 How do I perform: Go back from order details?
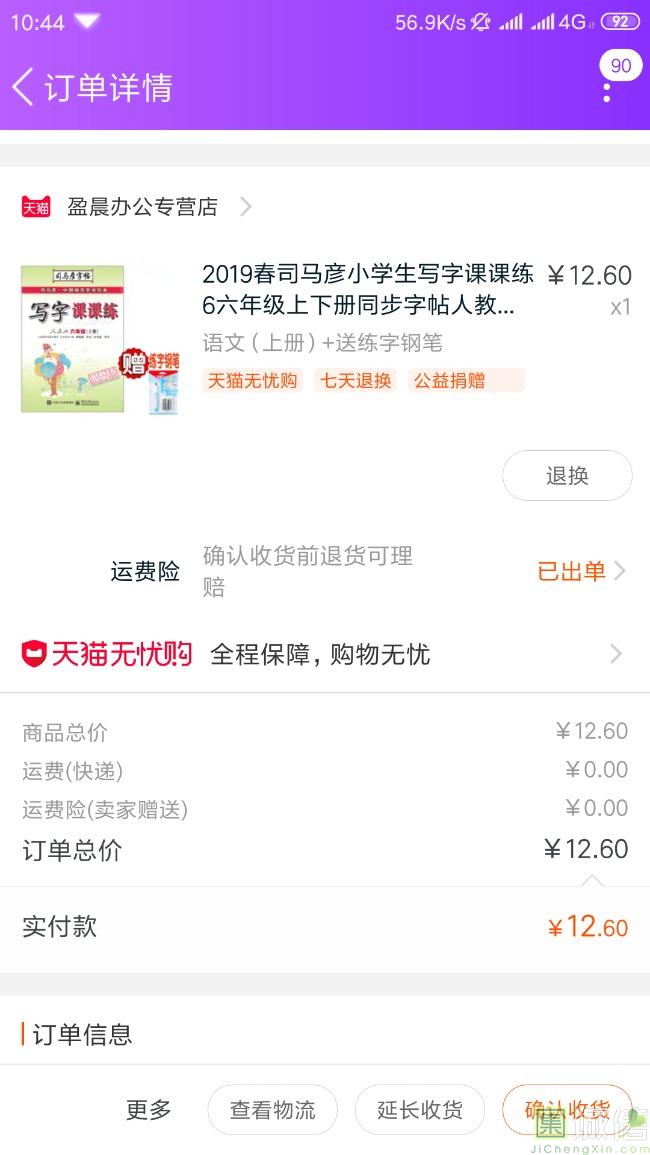[x=24, y=87]
